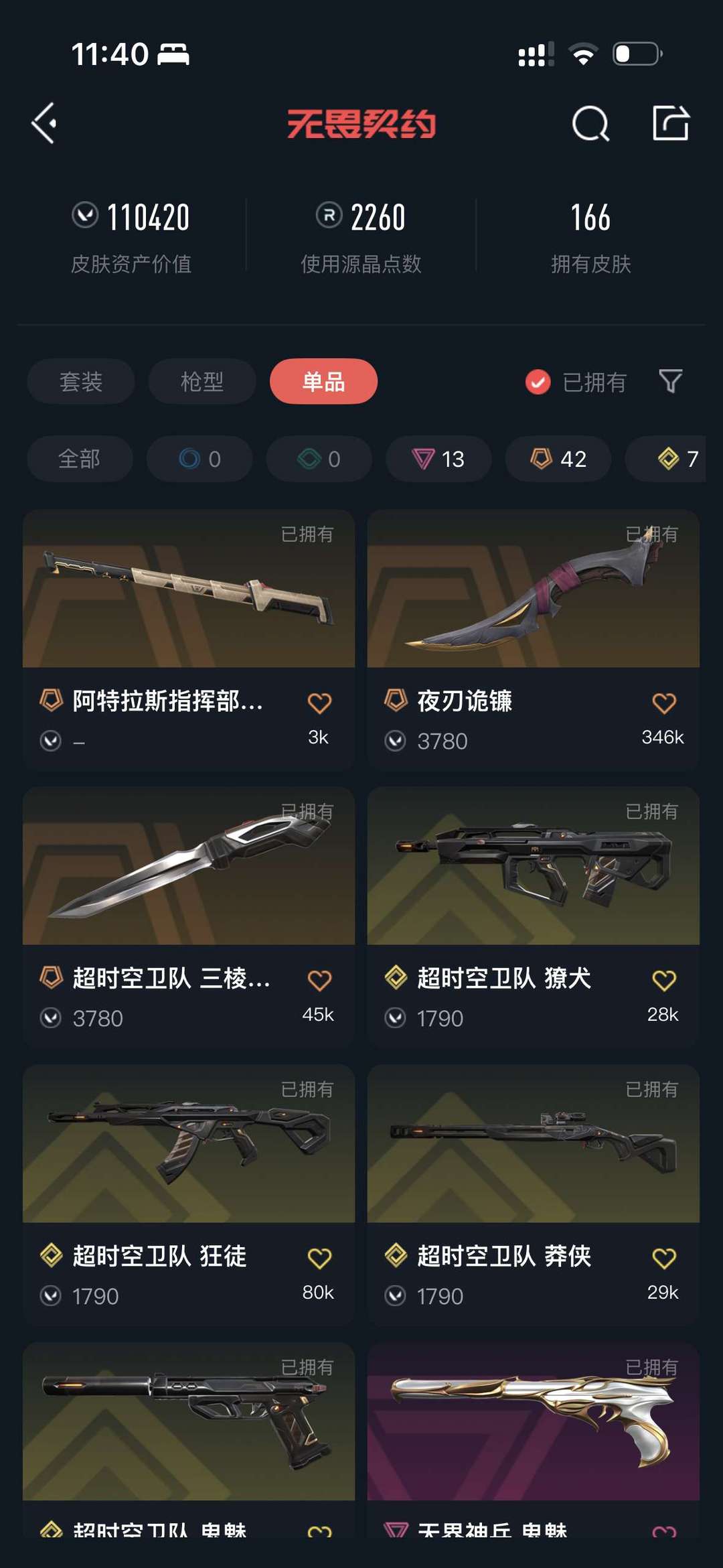
Task: Like the 超时空卫队 獠犬 skin
Action: [x=664, y=980]
